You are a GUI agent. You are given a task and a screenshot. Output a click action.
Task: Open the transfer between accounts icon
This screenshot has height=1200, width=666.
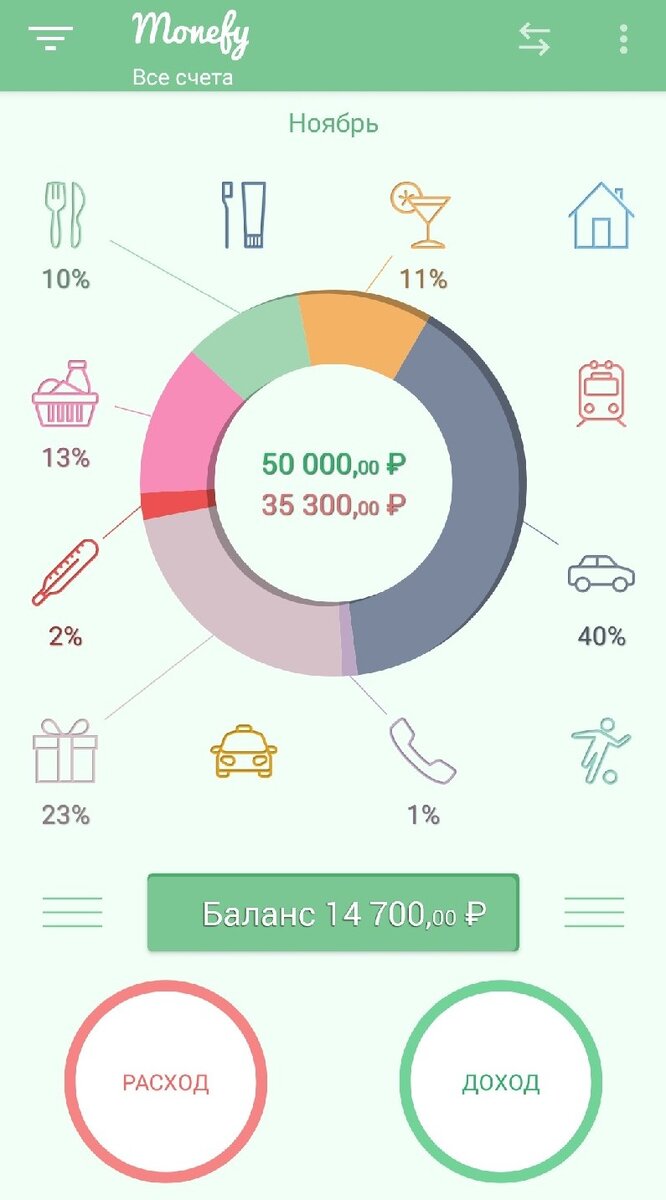tap(534, 39)
